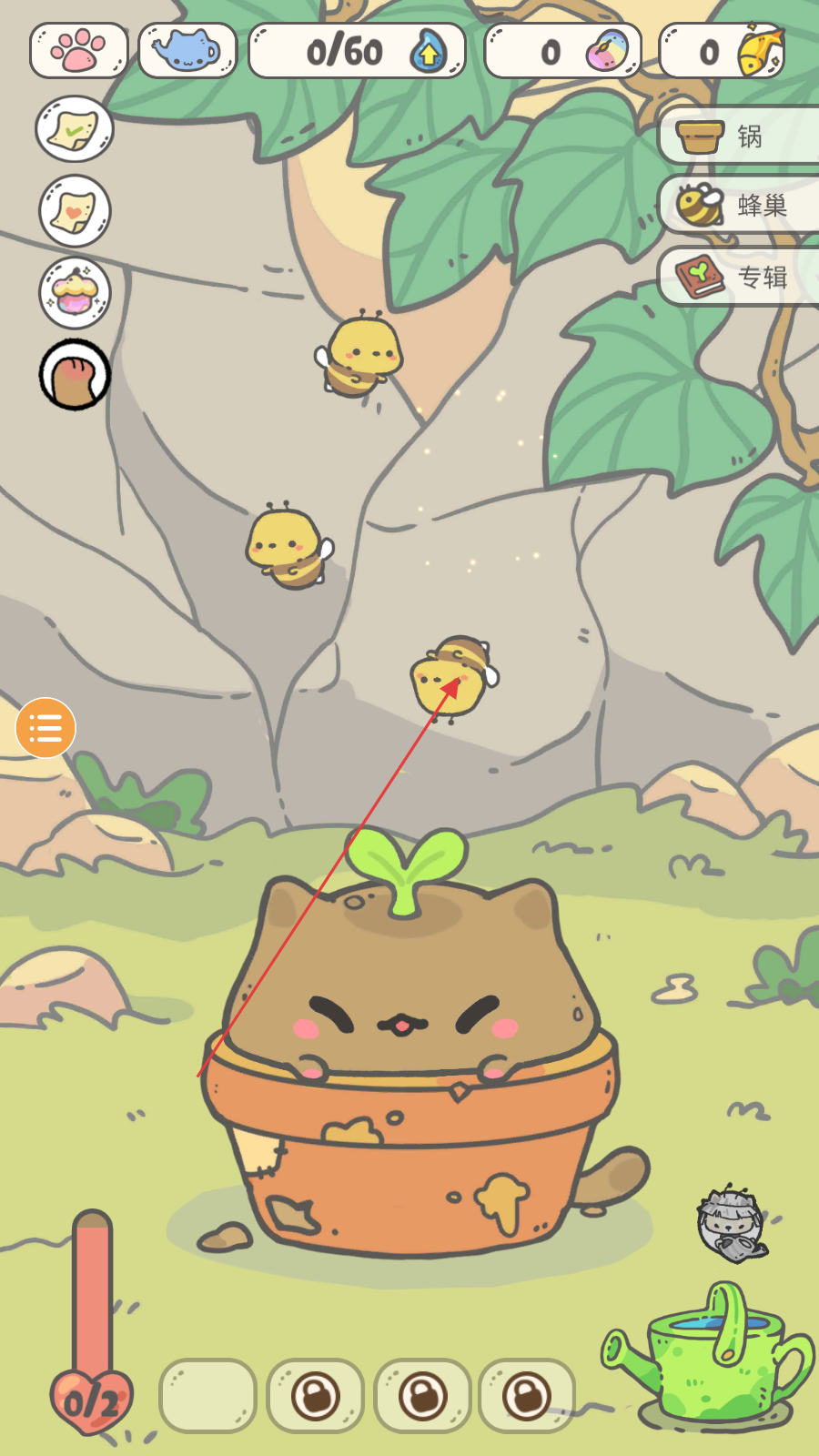819x1456 pixels.
Task: Tap the orange list menu button
Action: click(45, 728)
